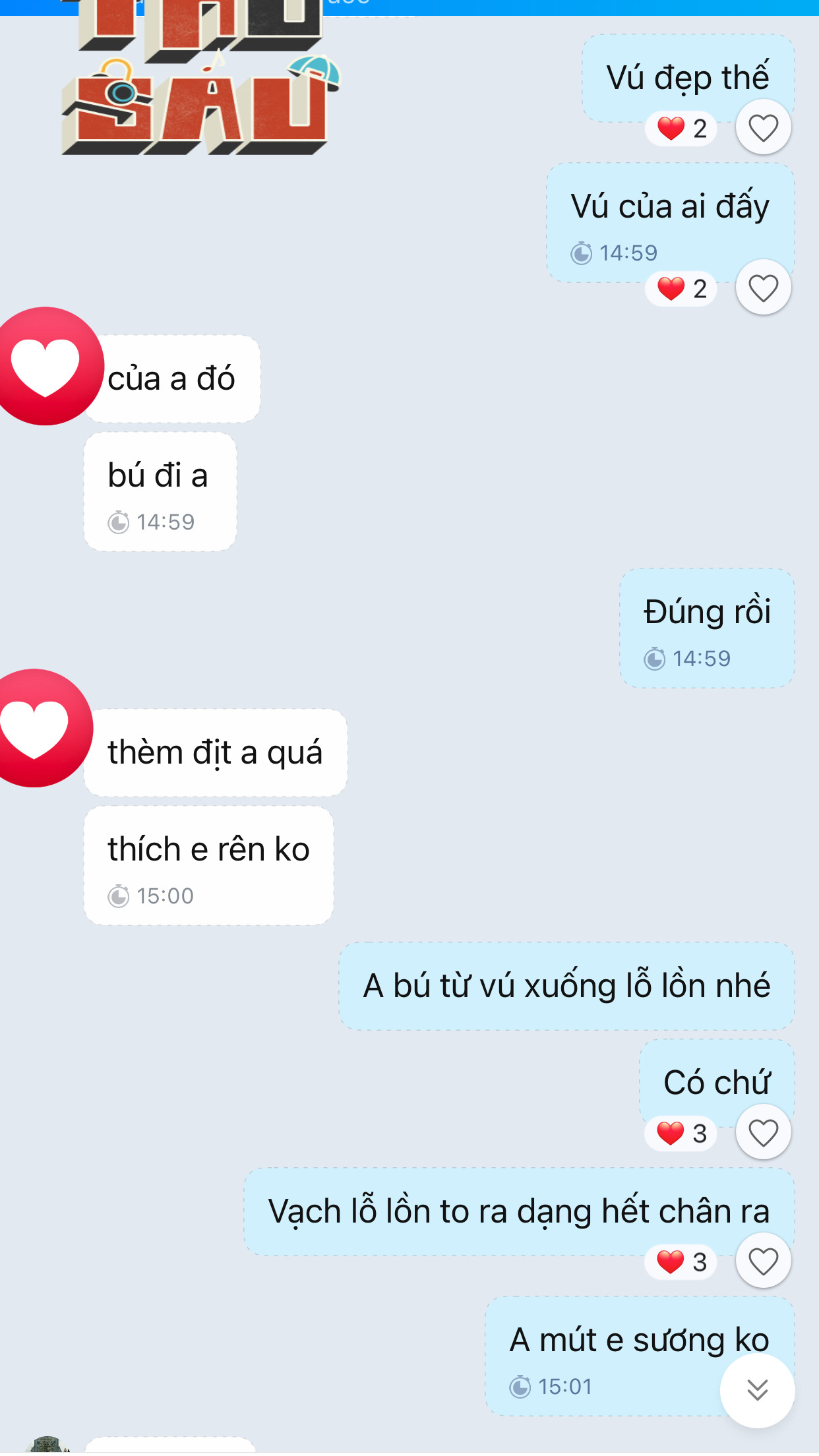Like the message ending "dạng hết chân ra"

763,1261
